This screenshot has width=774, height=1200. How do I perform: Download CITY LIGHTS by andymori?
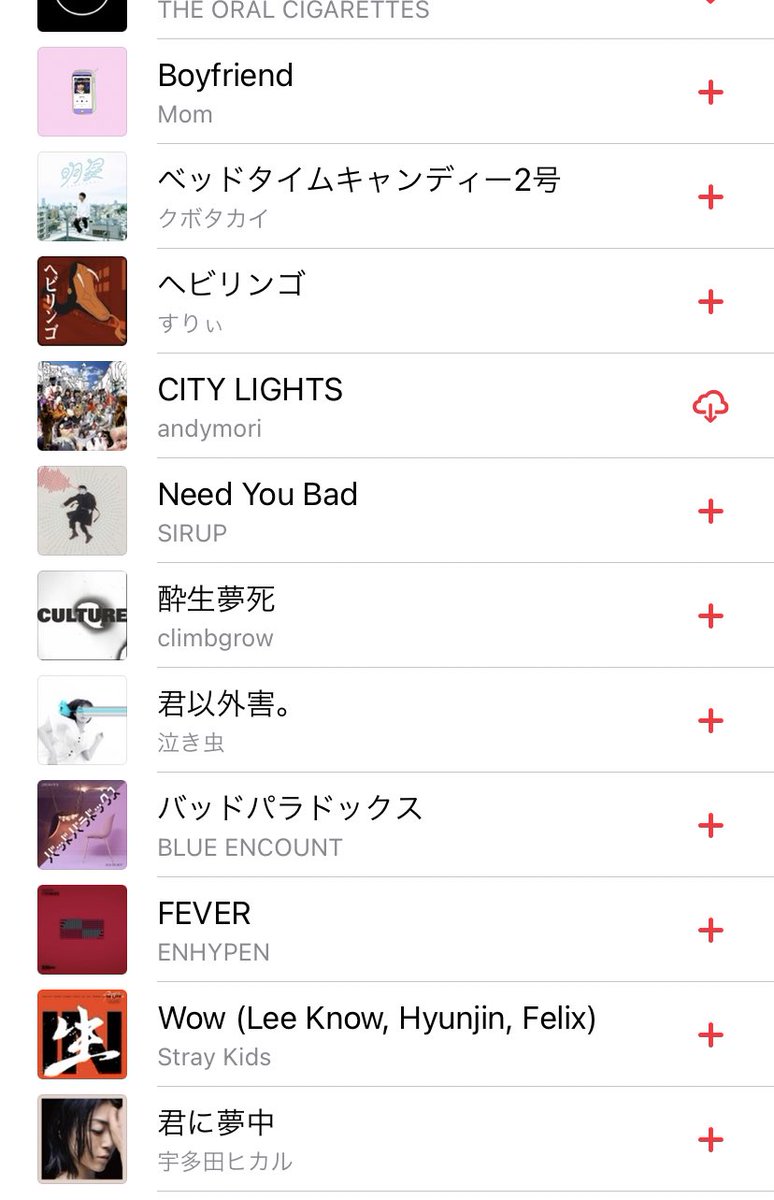point(710,407)
